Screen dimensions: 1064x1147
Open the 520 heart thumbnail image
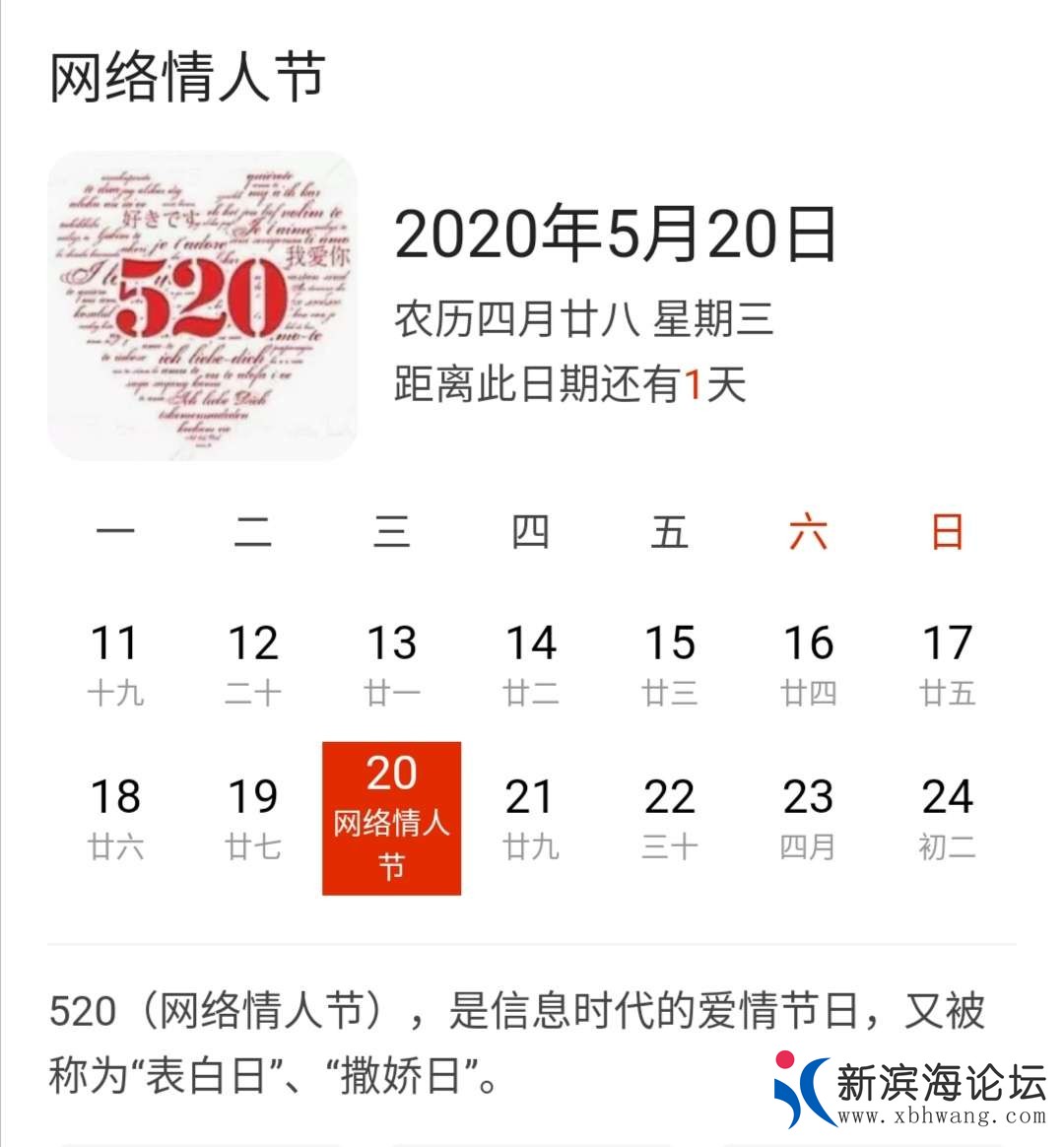202,305
